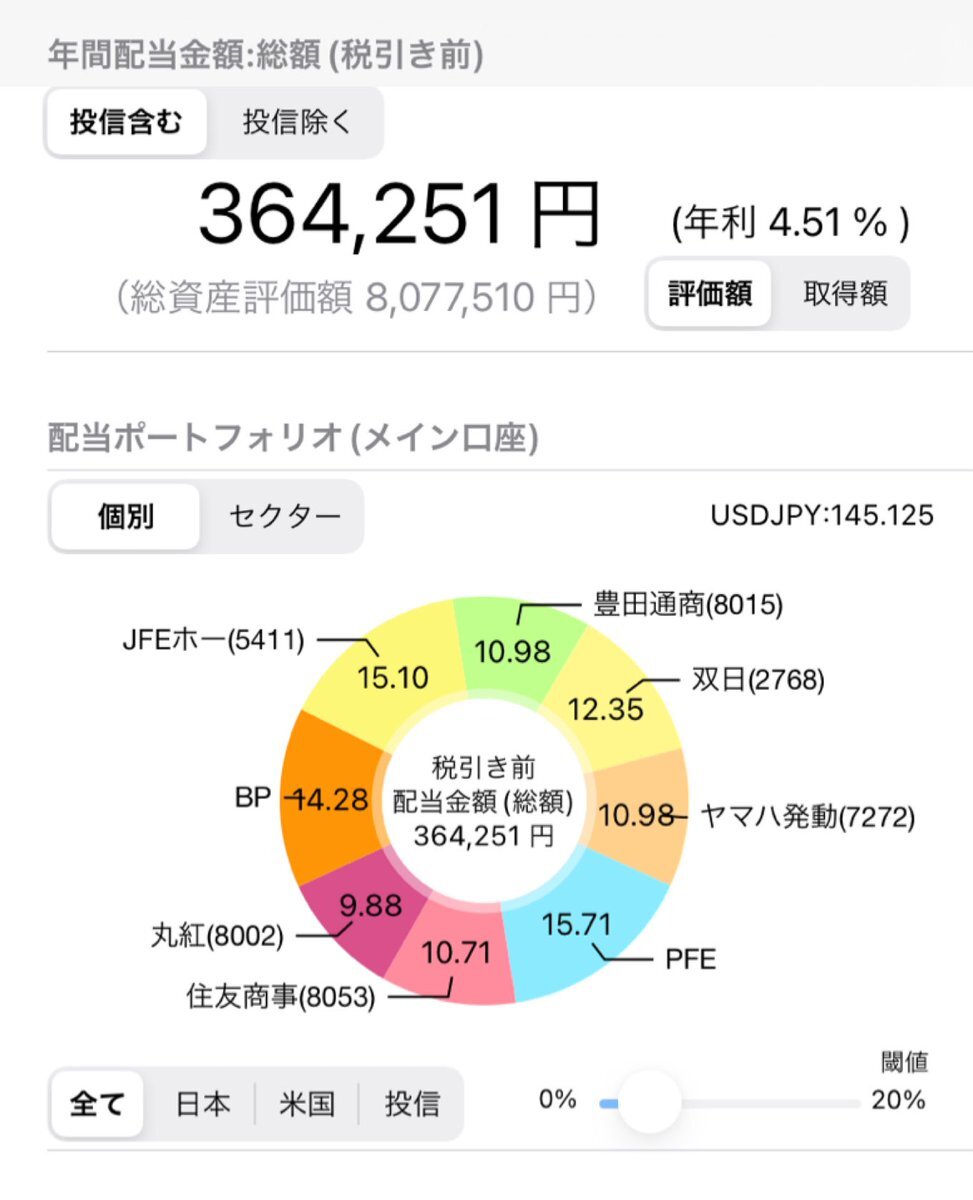Filter holdings by 米国
This screenshot has width=973, height=1200.
(307, 1104)
